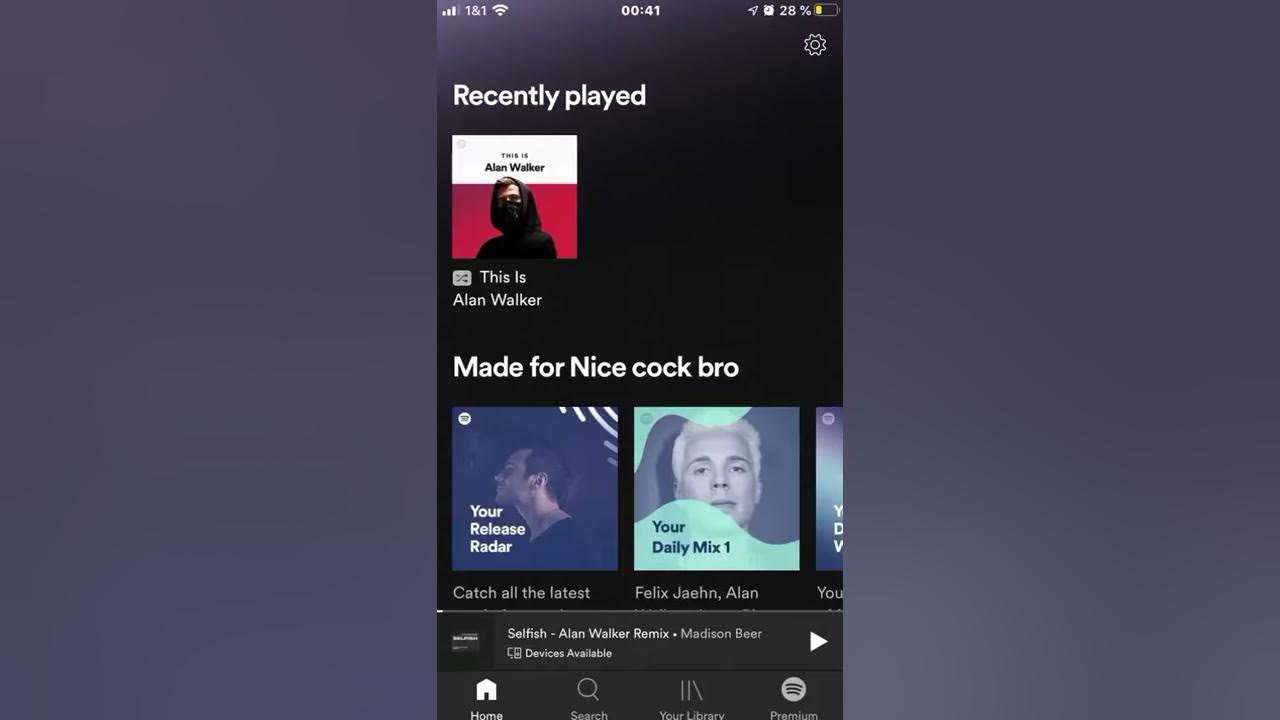Switch to the Search tab

point(588,697)
